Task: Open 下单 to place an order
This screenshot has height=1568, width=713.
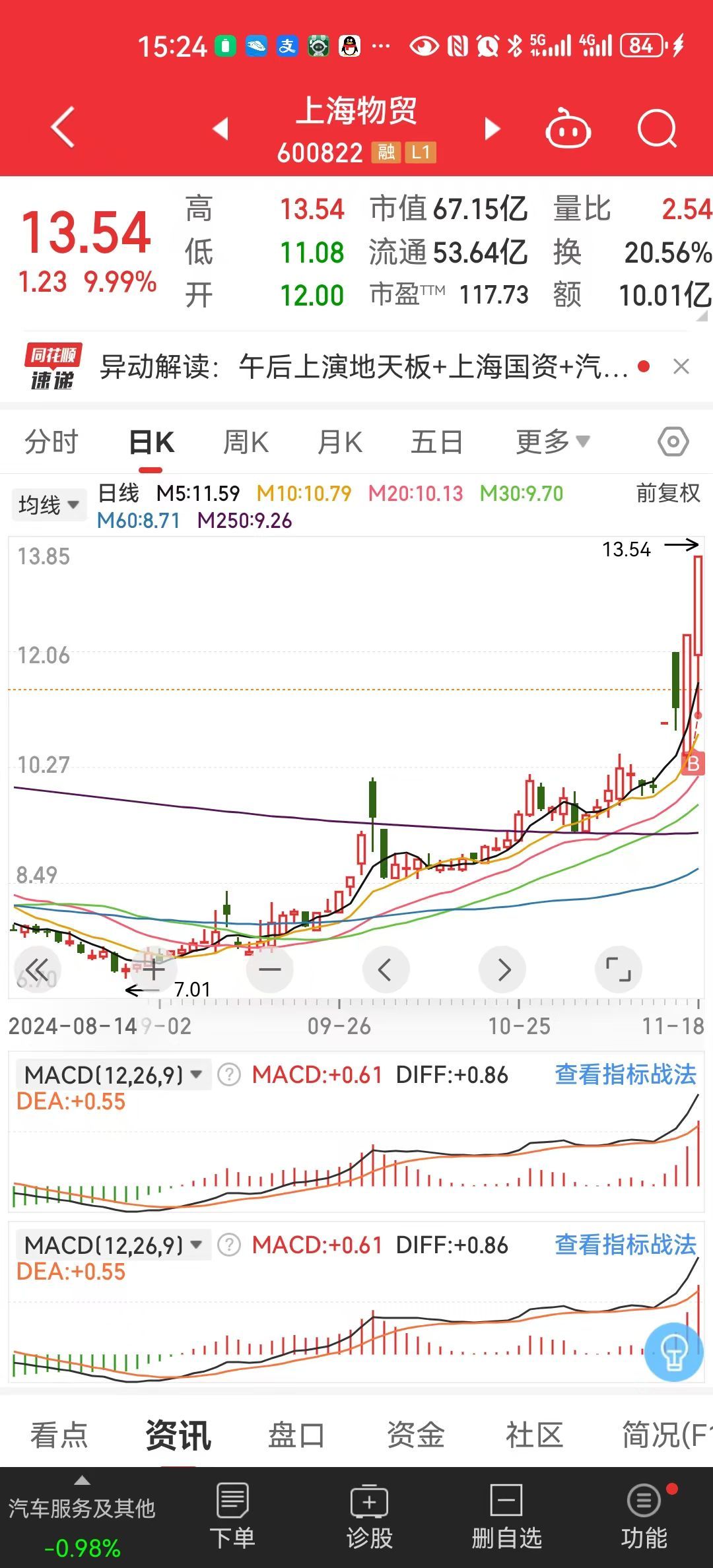Action: (232, 1517)
